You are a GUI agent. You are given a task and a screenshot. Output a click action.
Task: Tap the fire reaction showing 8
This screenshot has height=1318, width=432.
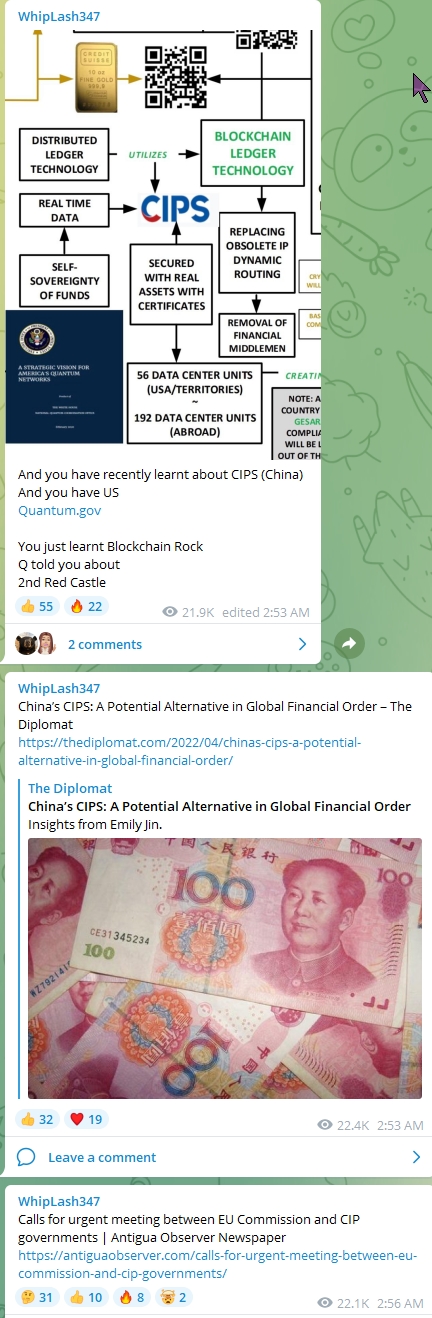click(x=133, y=1297)
